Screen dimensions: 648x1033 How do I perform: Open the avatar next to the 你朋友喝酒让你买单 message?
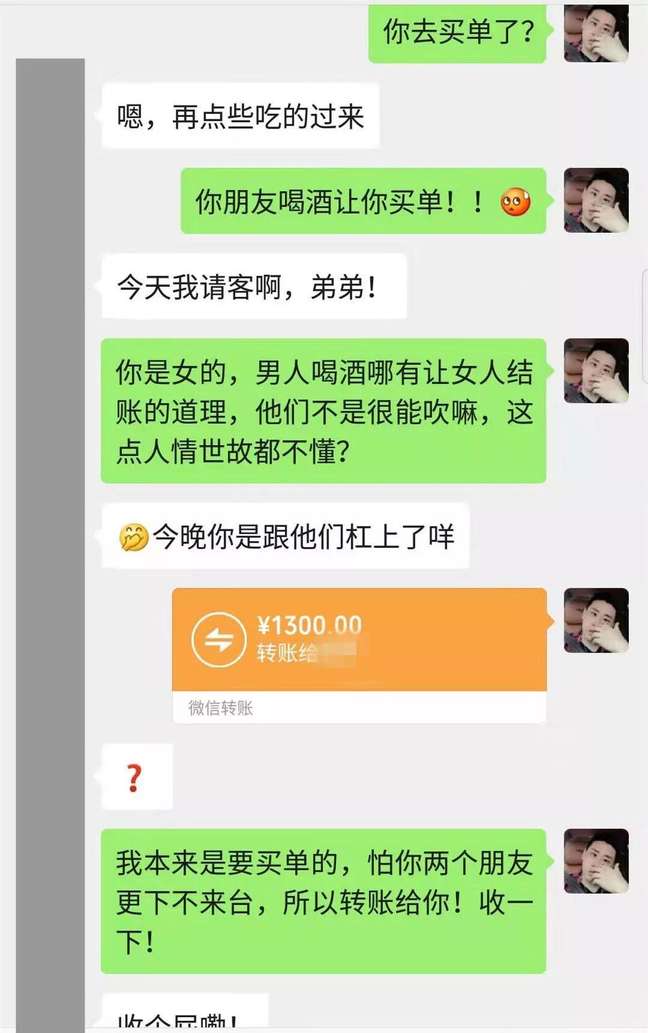[x=596, y=200]
